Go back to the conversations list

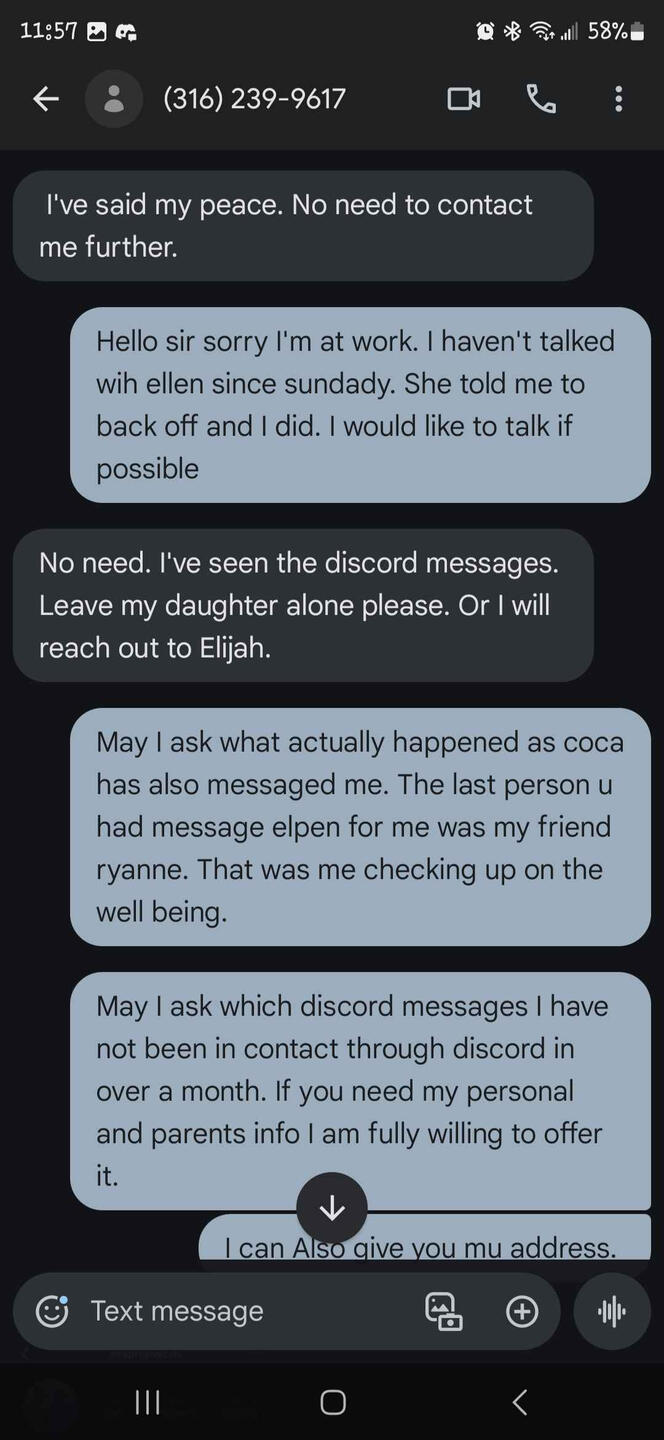pyautogui.click(x=46, y=98)
